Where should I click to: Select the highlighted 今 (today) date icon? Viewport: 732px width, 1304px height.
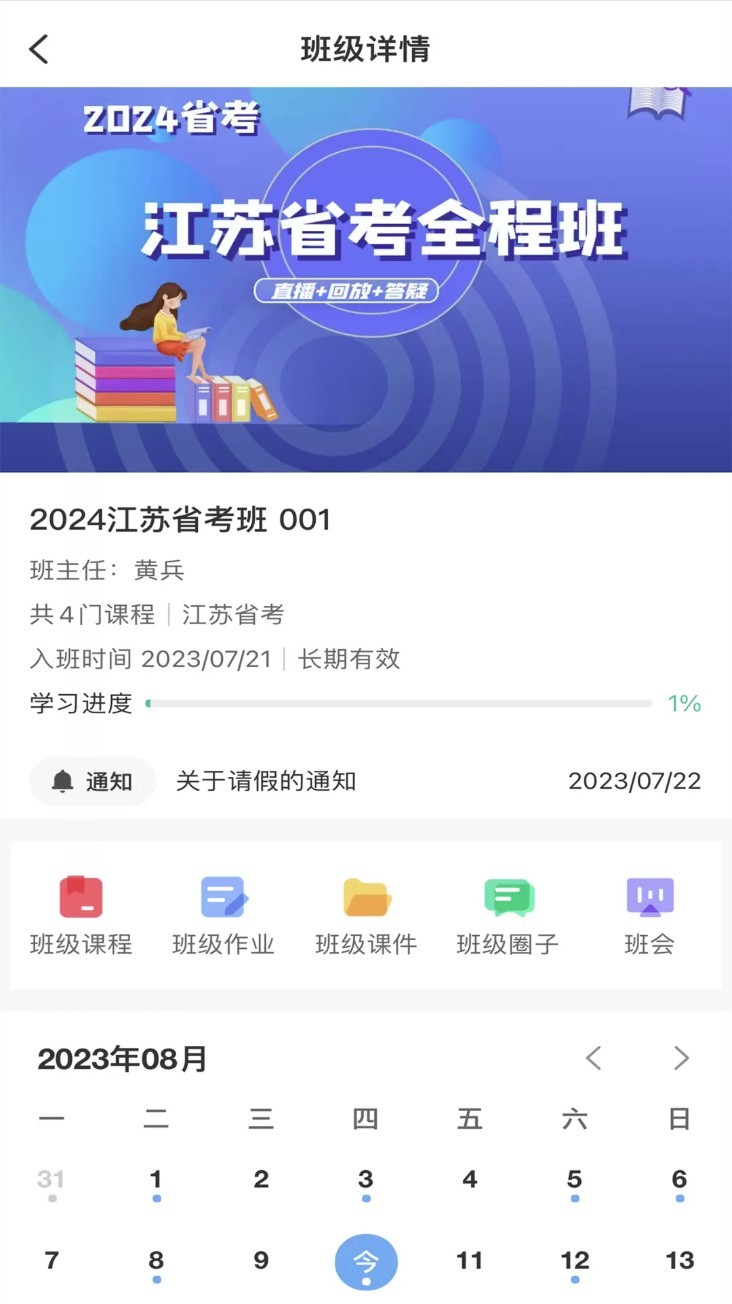coord(365,1260)
